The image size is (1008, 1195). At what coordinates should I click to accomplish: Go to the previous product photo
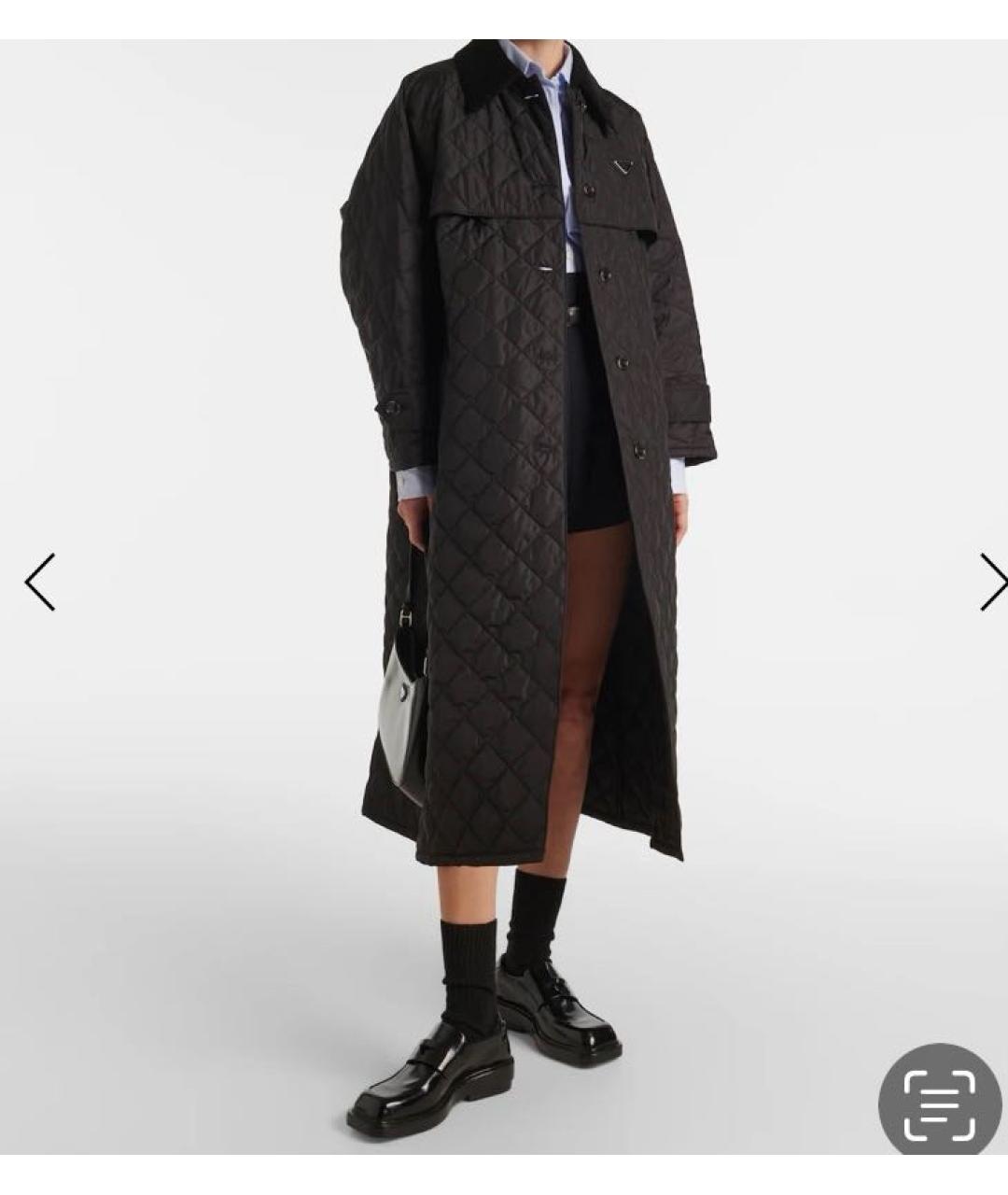click(x=40, y=582)
